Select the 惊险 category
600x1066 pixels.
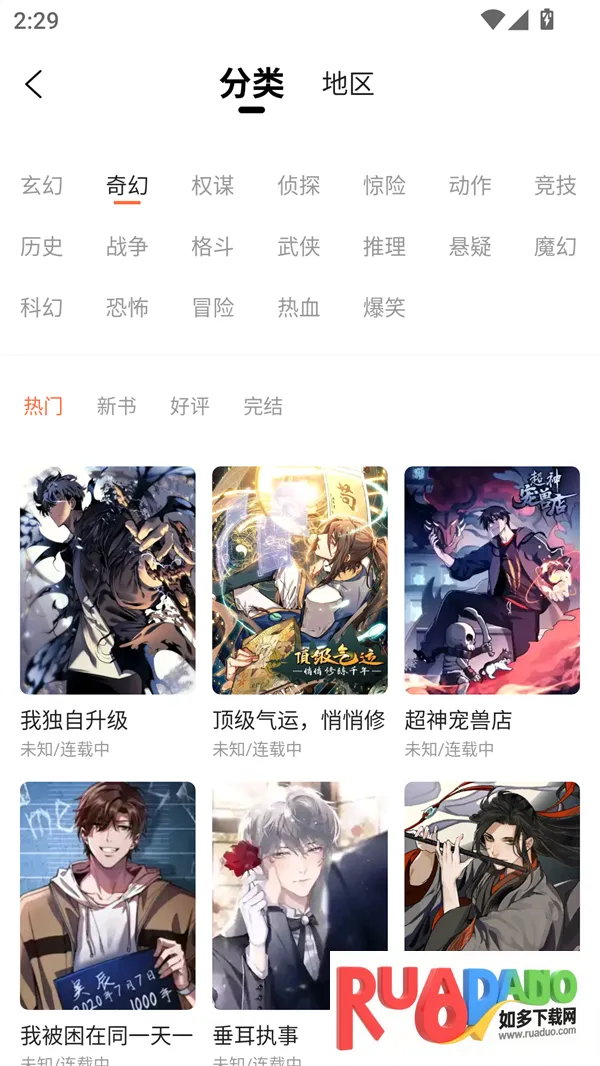pyautogui.click(x=384, y=185)
